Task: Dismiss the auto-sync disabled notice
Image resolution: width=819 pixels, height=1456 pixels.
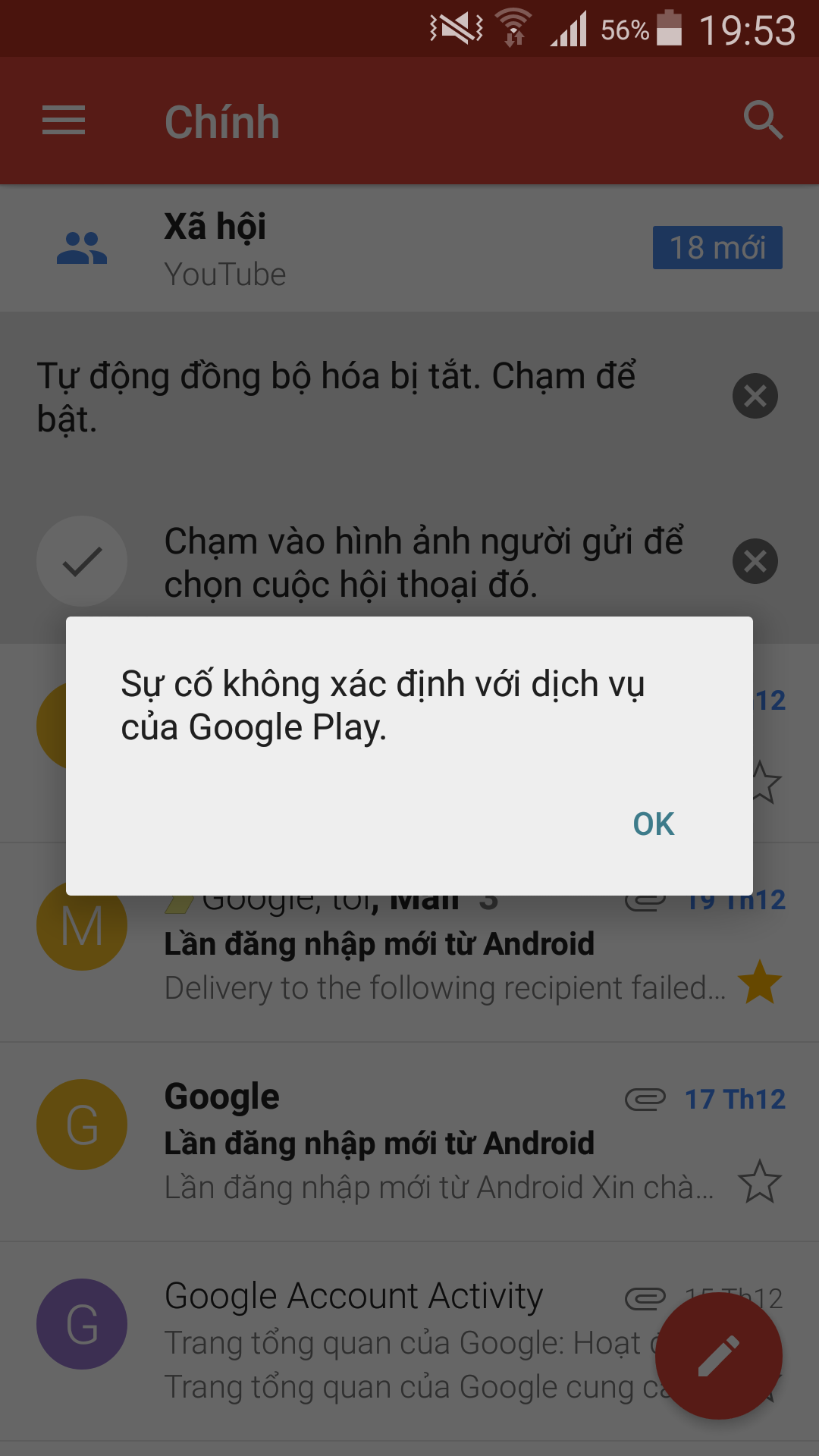Action: click(755, 396)
